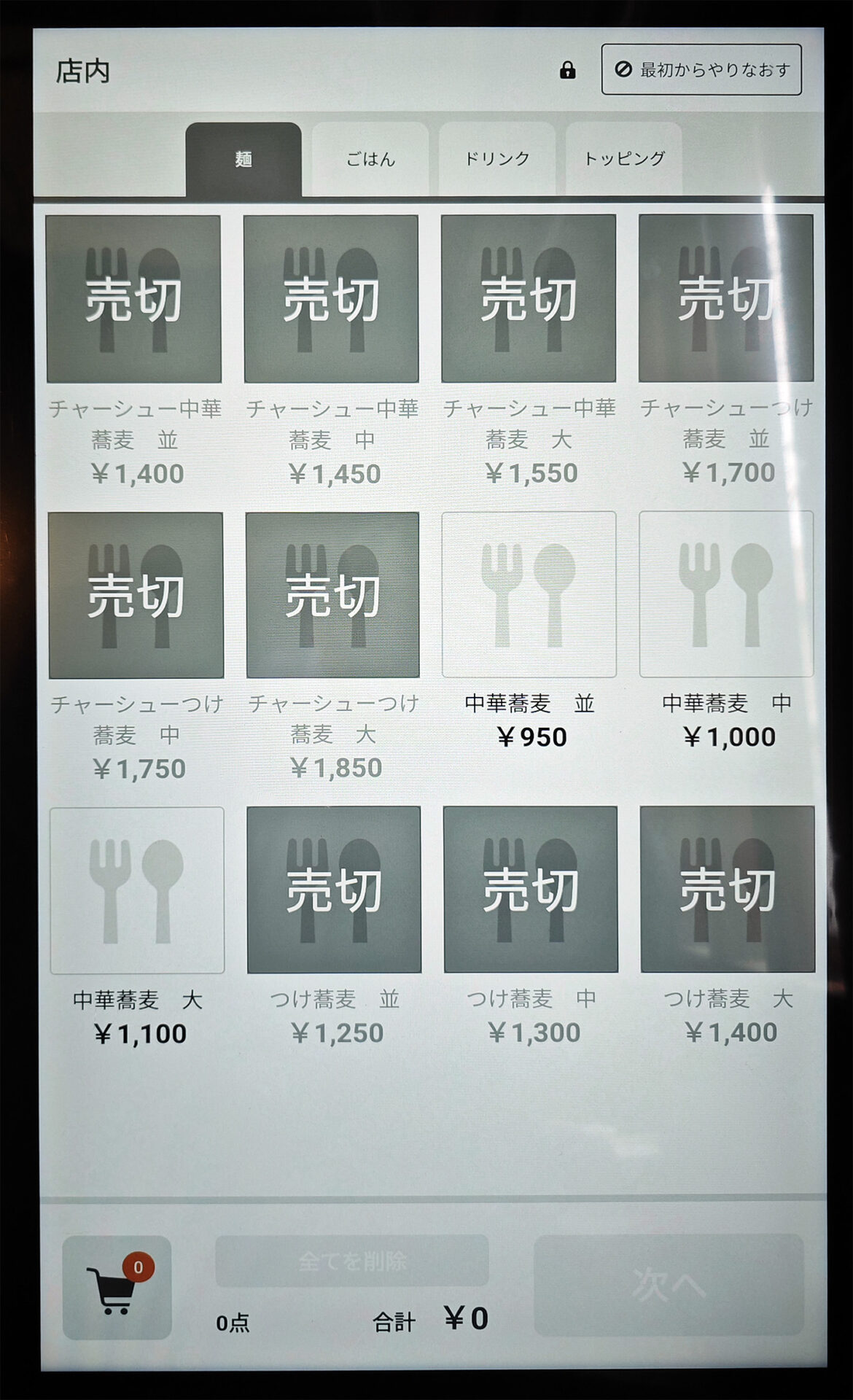Select 中華蕎麦 並 for ¥950
Screen dimensions: 853x1400
coord(529,594)
